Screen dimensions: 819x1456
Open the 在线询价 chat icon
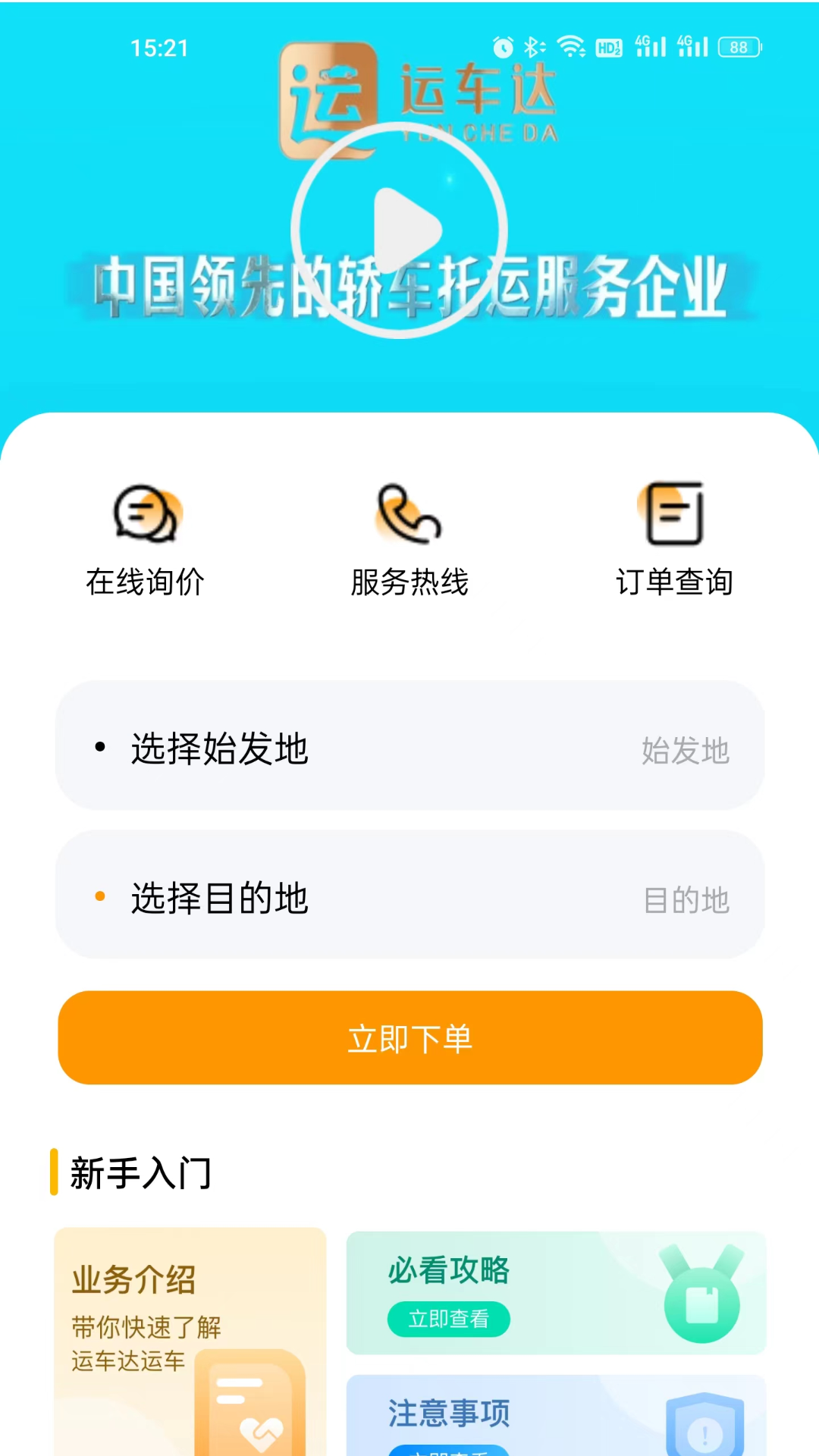pos(146,514)
